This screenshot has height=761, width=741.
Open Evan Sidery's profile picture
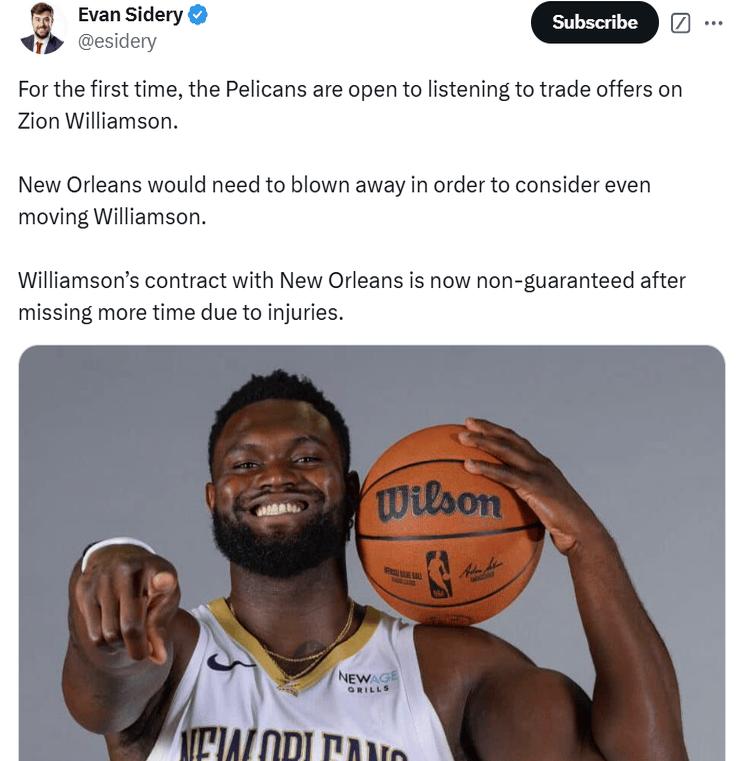coord(41,28)
